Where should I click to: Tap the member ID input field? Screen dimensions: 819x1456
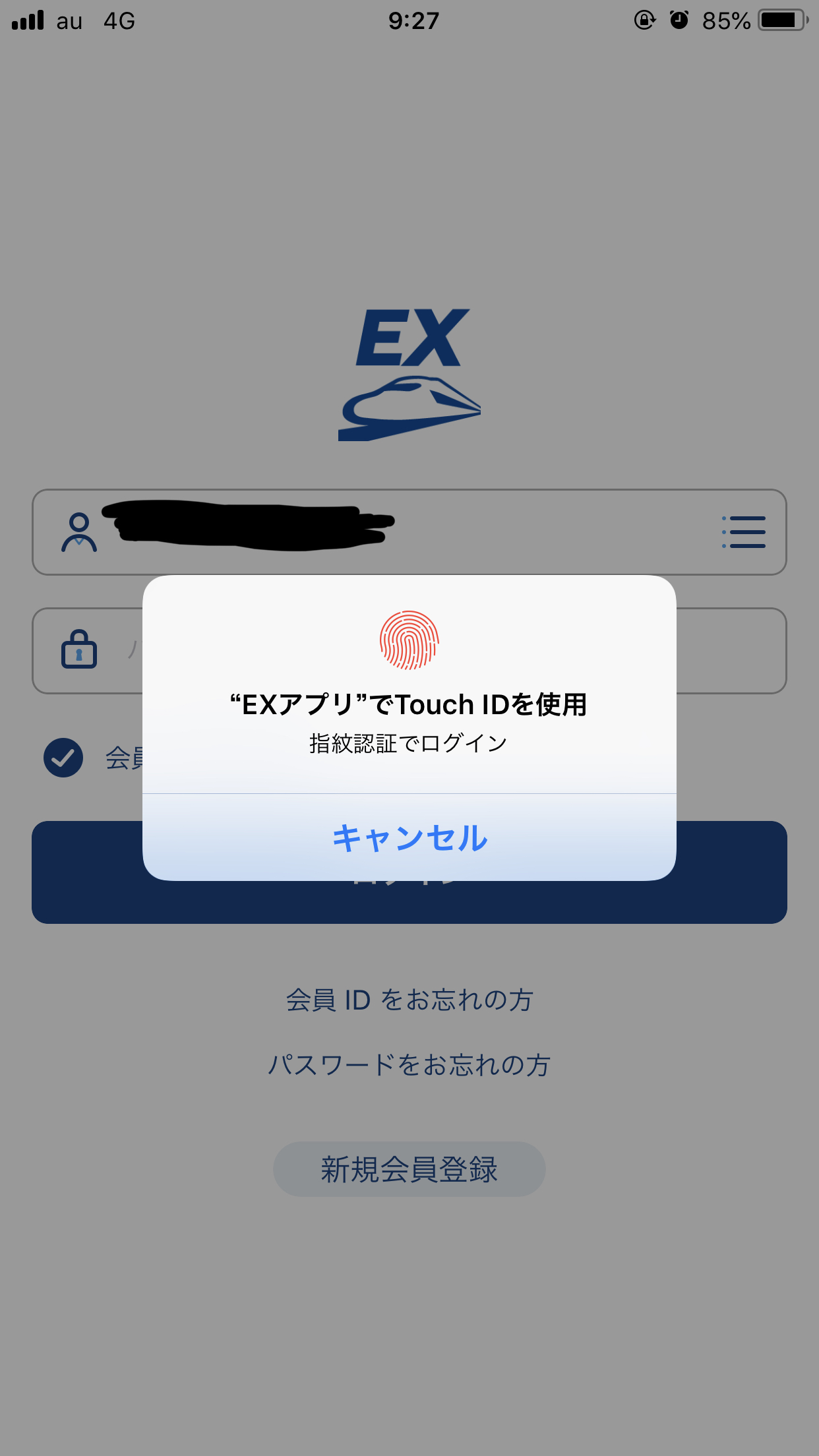409,532
